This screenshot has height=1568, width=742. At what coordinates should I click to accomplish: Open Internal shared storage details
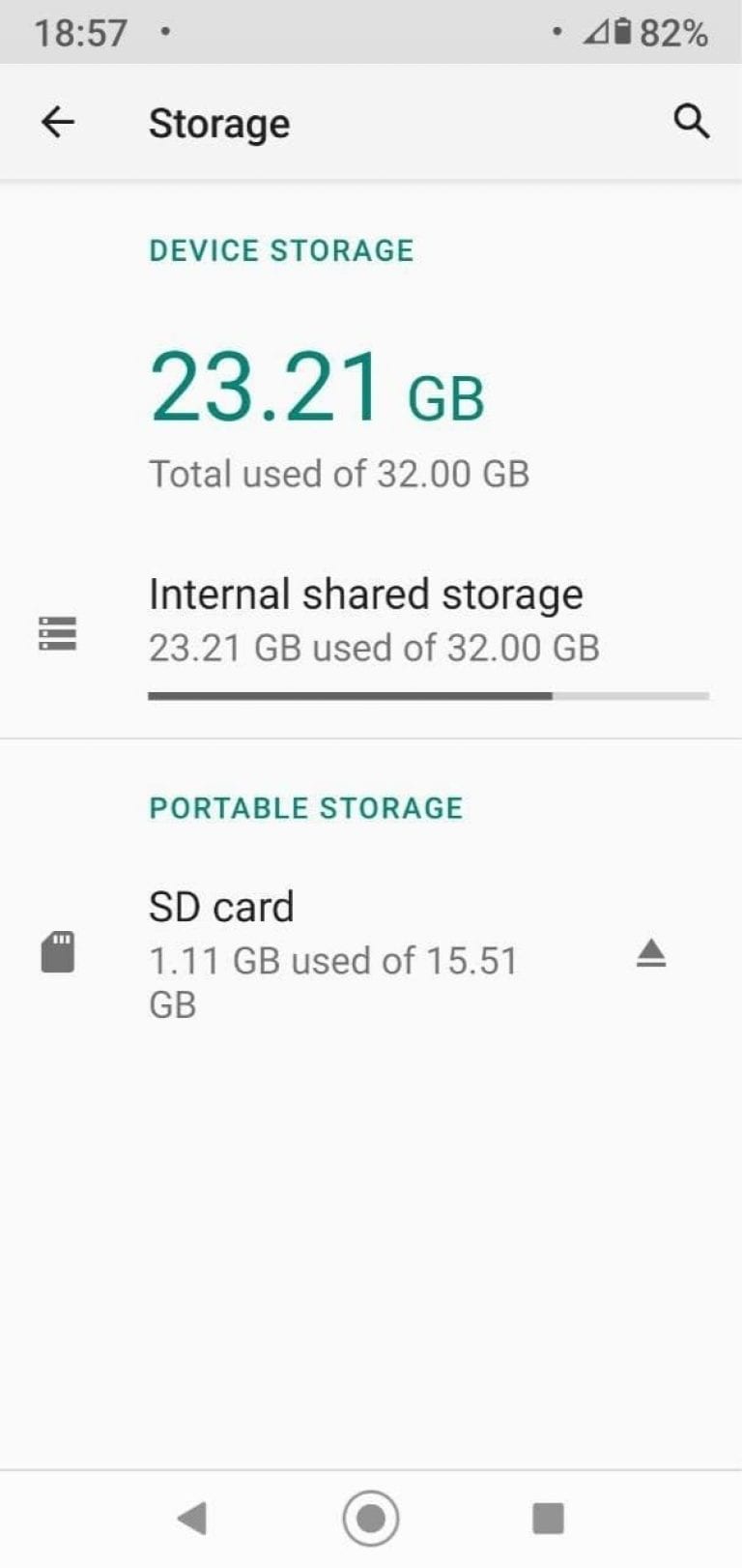(x=367, y=621)
